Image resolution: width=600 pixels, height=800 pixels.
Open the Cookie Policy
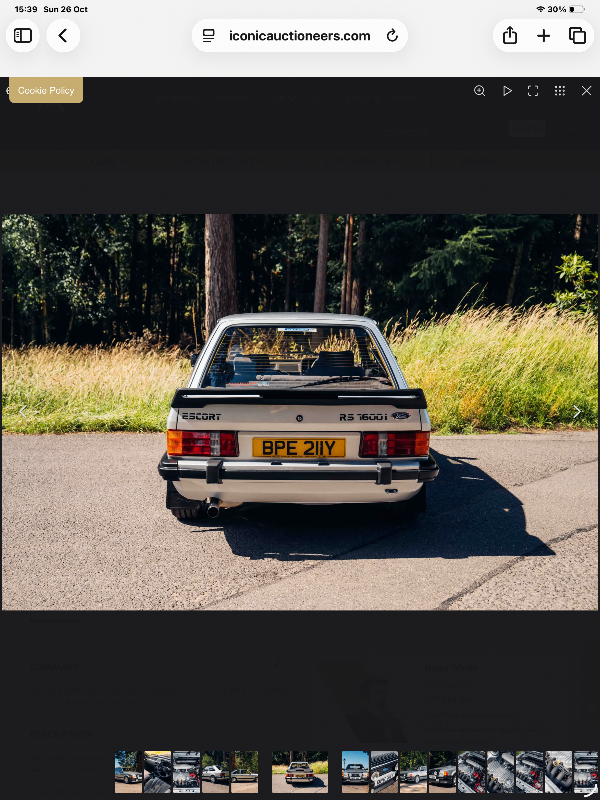[x=46, y=91]
